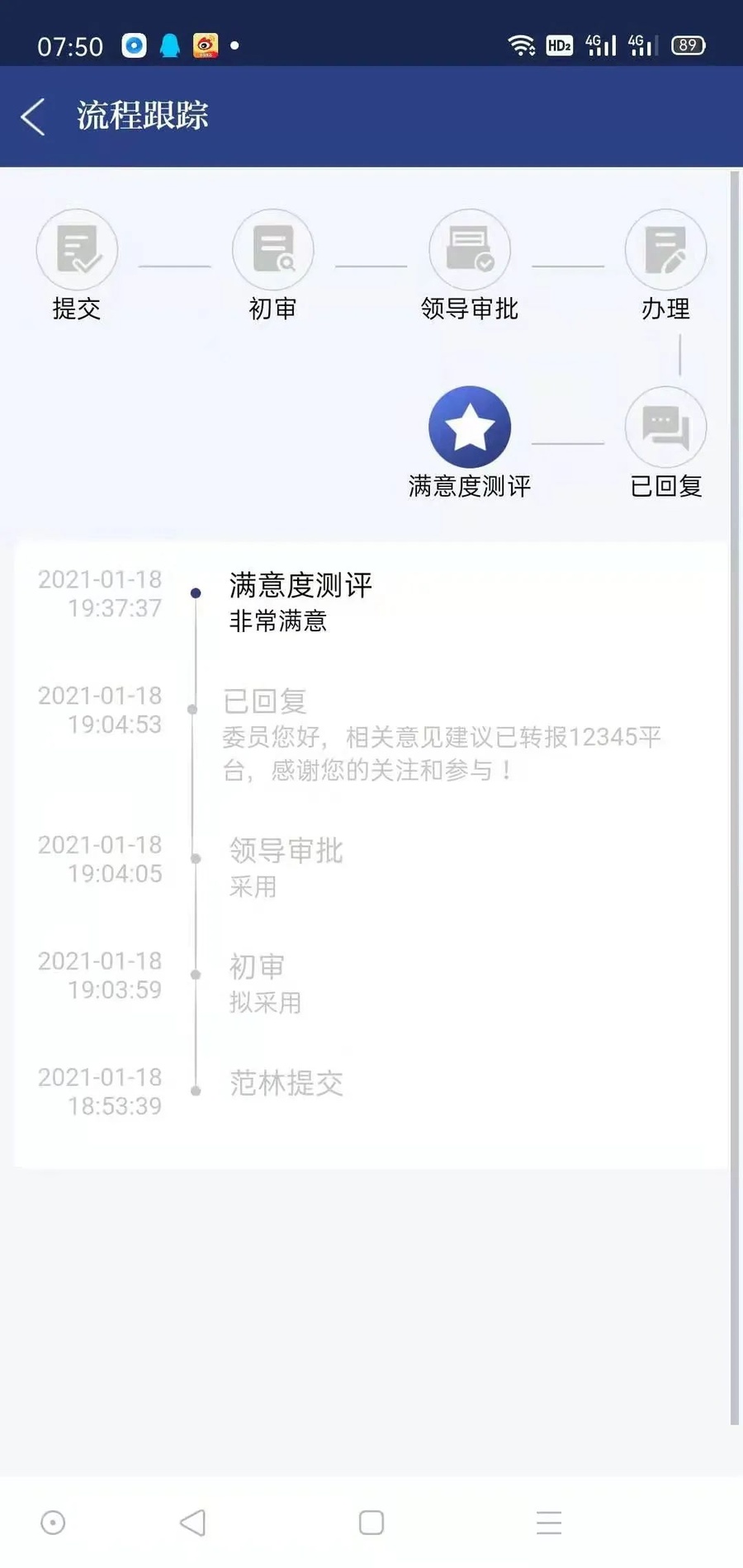Select the 办理 step icon
The height and width of the screenshot is (1568, 743).
pyautogui.click(x=665, y=249)
